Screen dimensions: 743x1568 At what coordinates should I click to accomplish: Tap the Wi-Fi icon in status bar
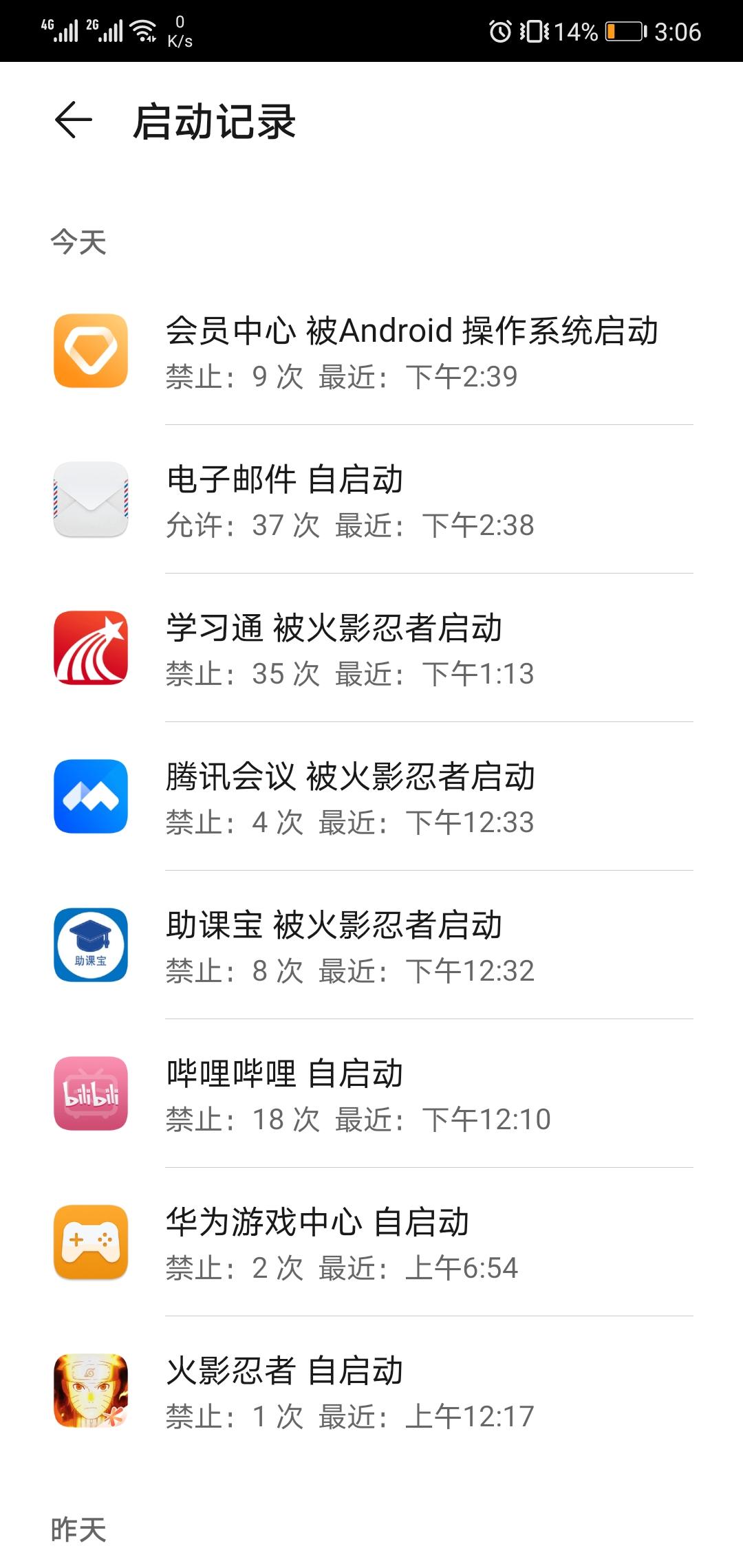pyautogui.click(x=144, y=29)
